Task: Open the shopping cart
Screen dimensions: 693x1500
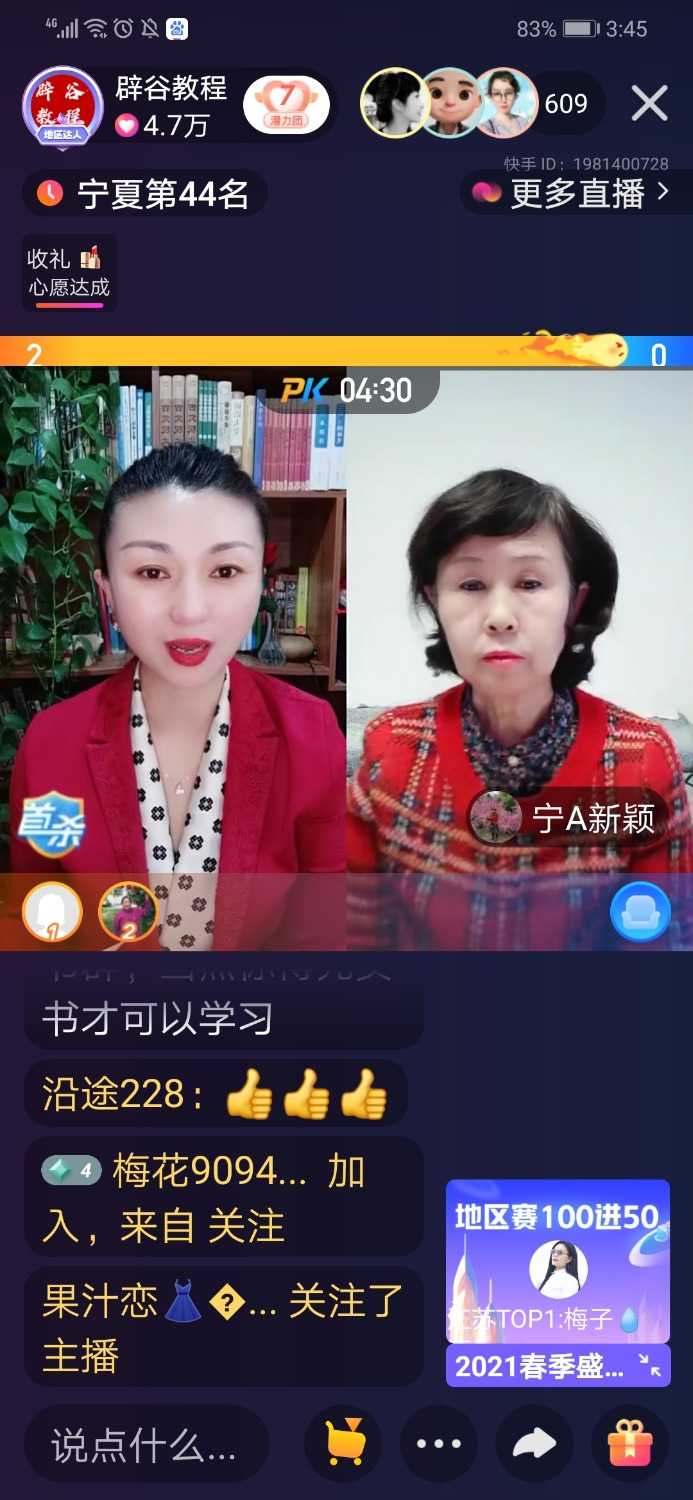Action: point(343,1444)
